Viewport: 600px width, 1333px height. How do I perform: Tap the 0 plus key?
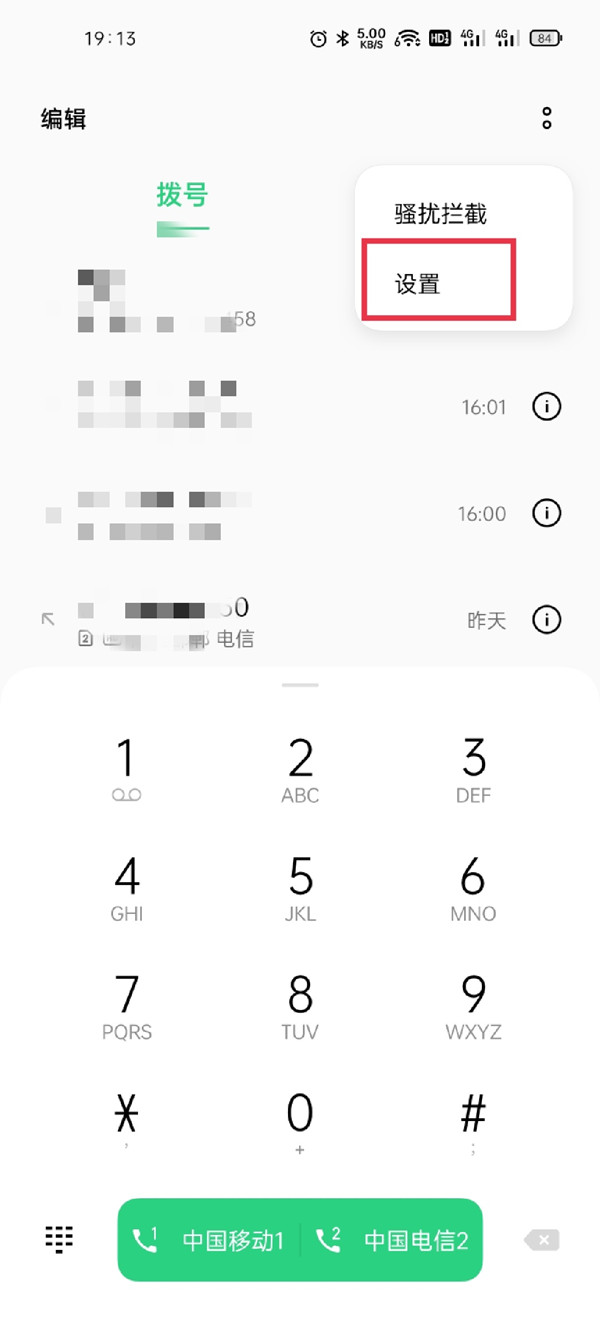pos(300,1122)
